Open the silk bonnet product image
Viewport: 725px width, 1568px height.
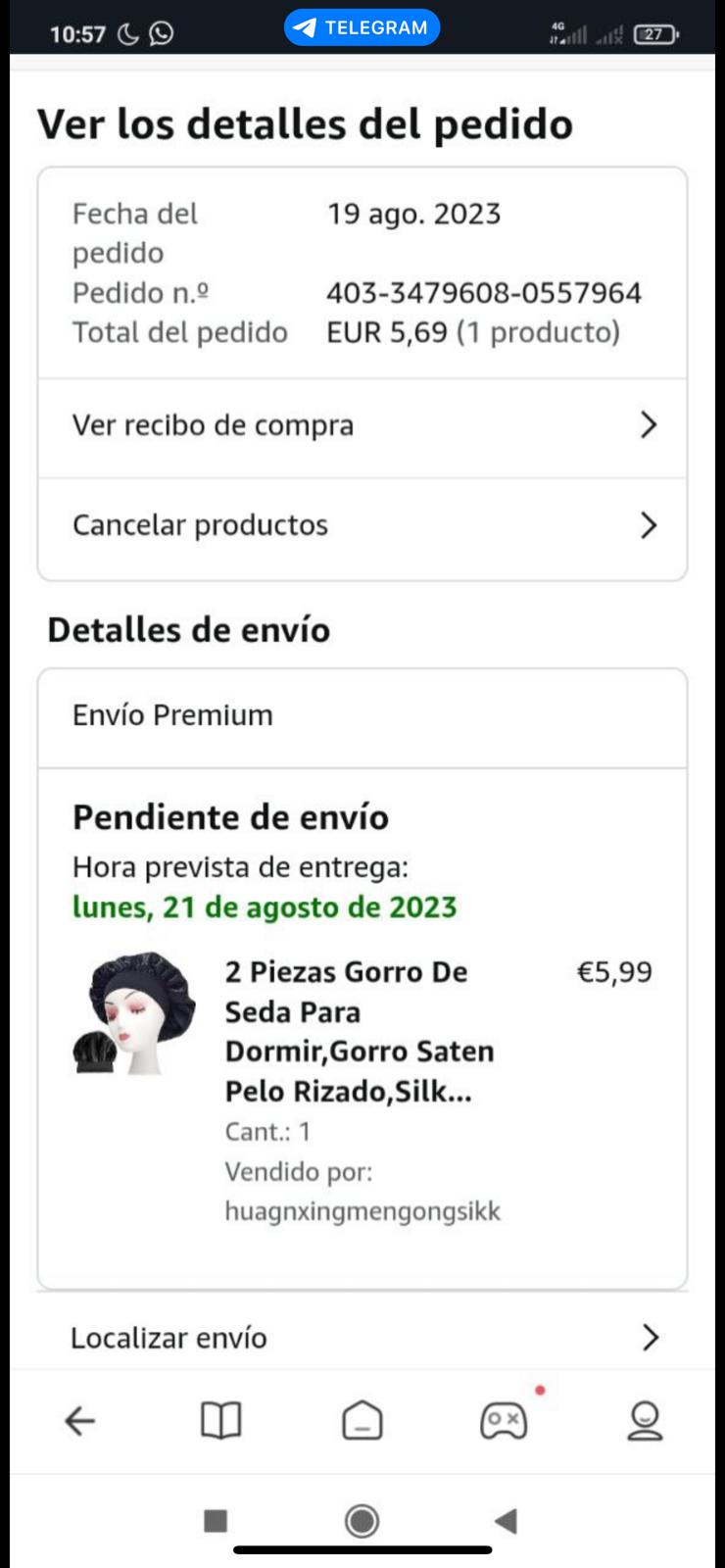[x=135, y=1013]
